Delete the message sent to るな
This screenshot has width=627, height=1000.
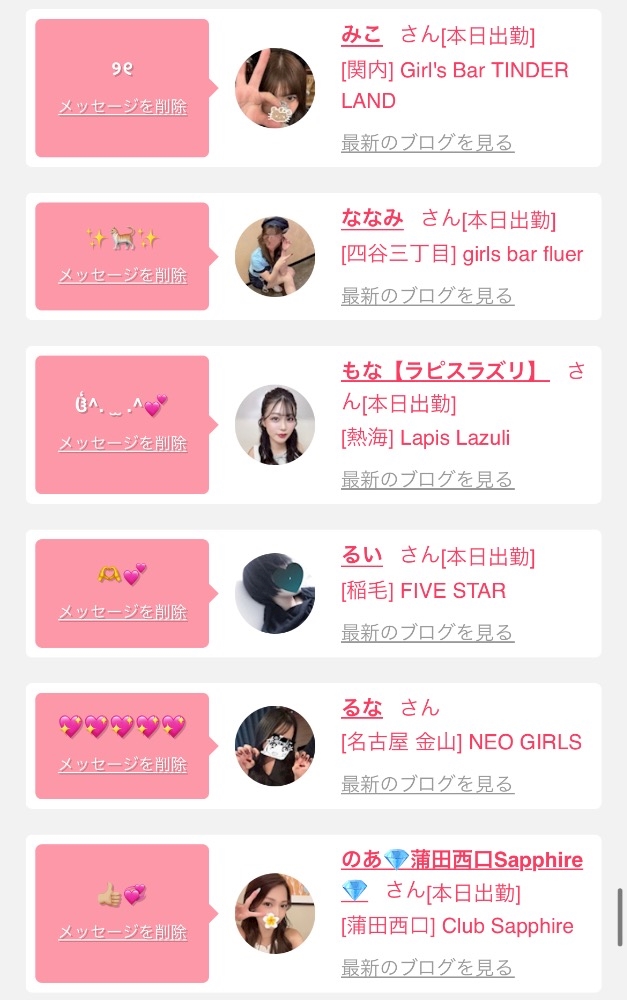[x=122, y=764]
